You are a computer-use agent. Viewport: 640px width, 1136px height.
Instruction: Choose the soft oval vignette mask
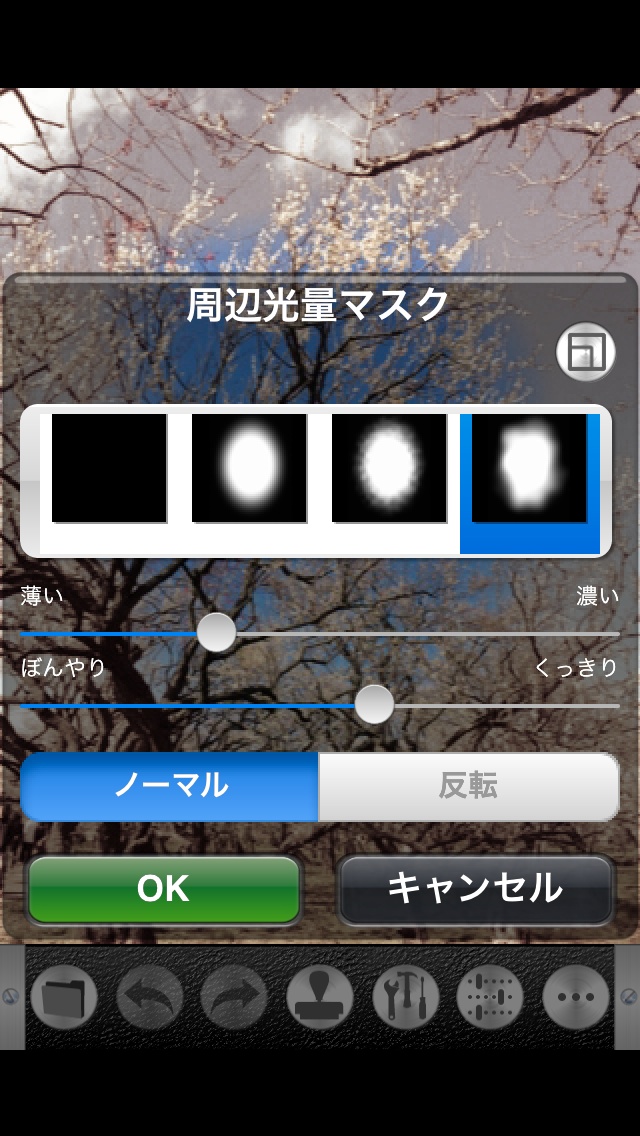click(x=249, y=468)
